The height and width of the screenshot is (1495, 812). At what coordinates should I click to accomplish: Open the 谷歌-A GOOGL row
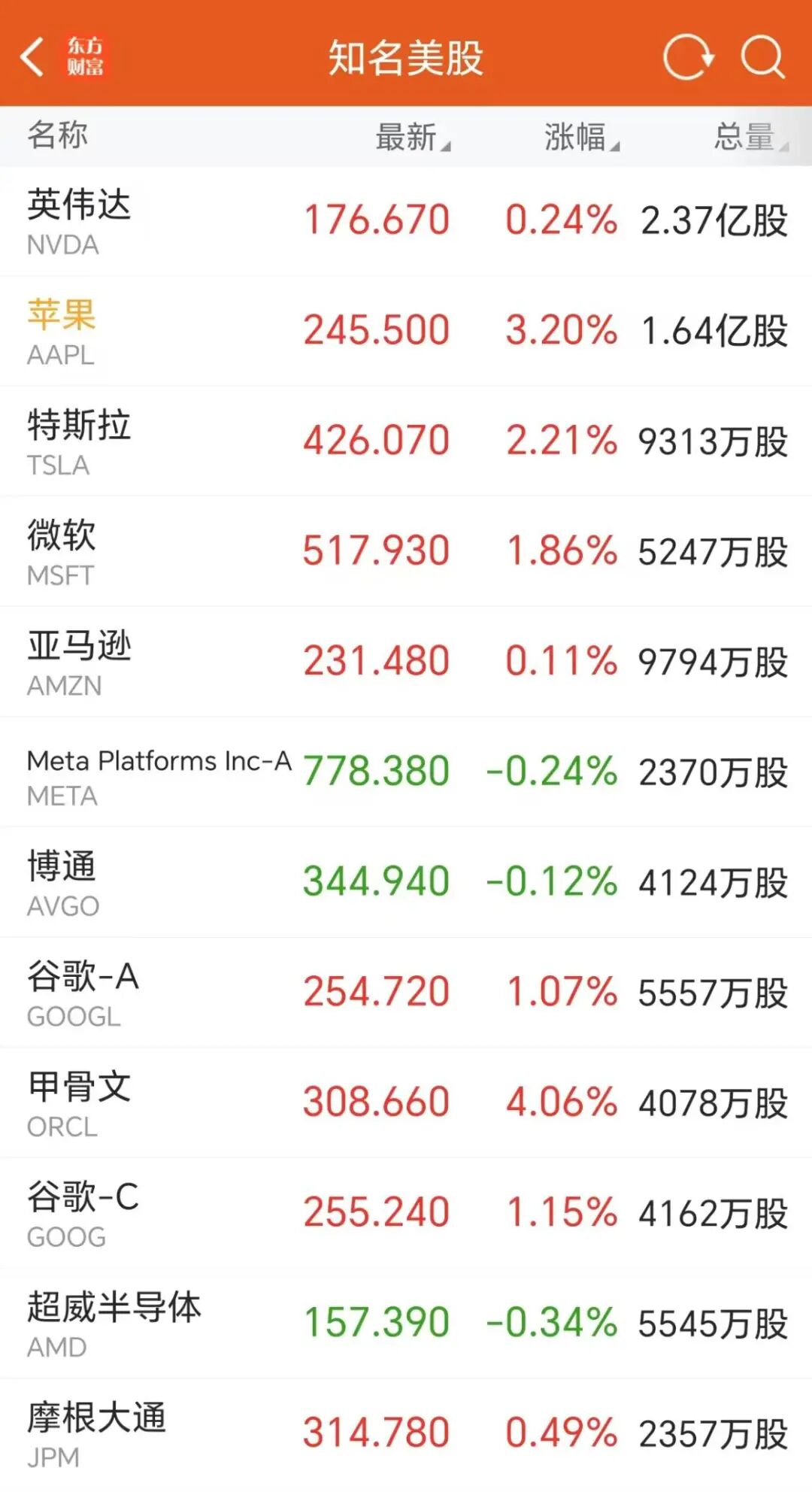coord(406,993)
